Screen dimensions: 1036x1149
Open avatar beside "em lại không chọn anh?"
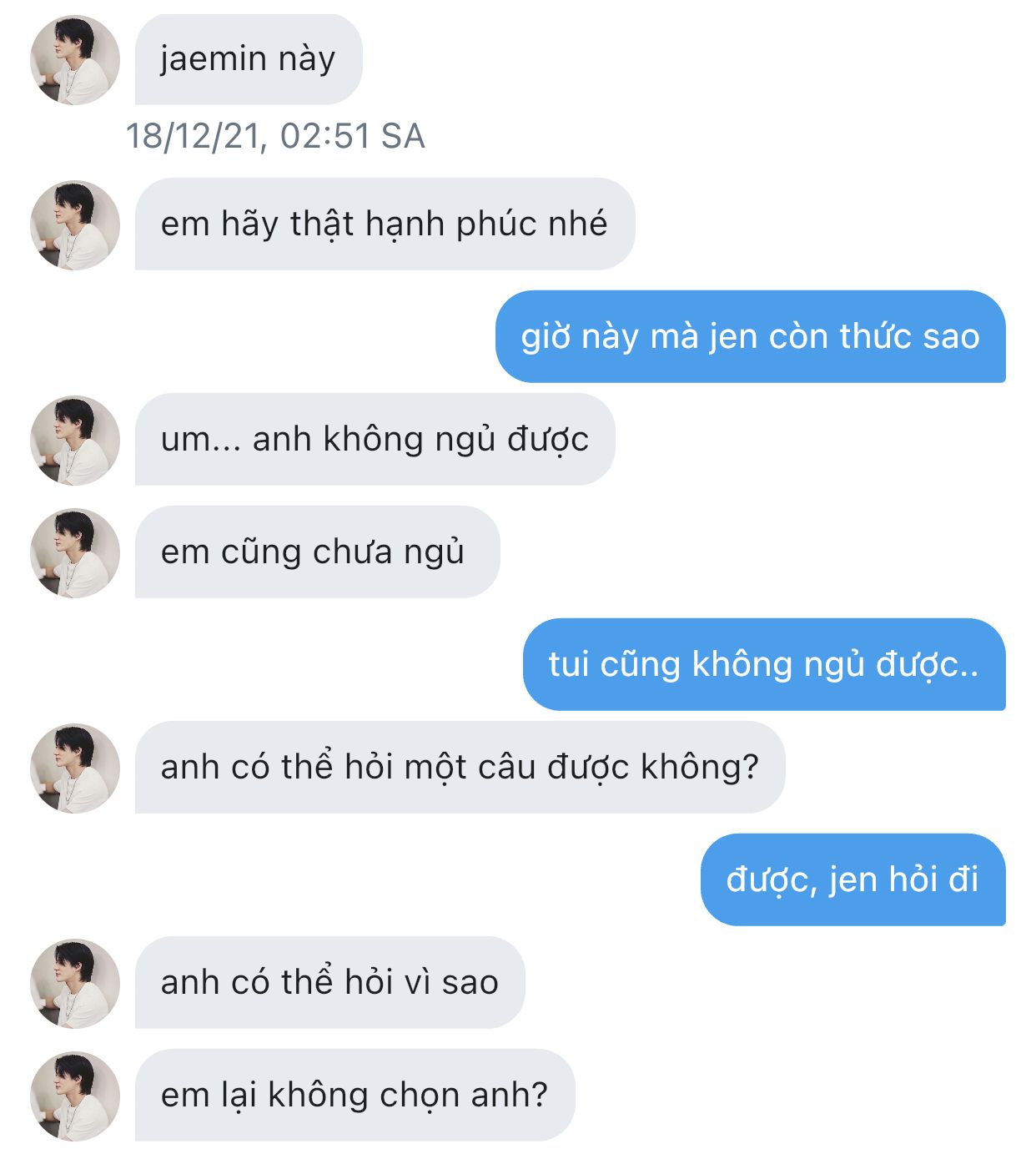[x=75, y=1096]
